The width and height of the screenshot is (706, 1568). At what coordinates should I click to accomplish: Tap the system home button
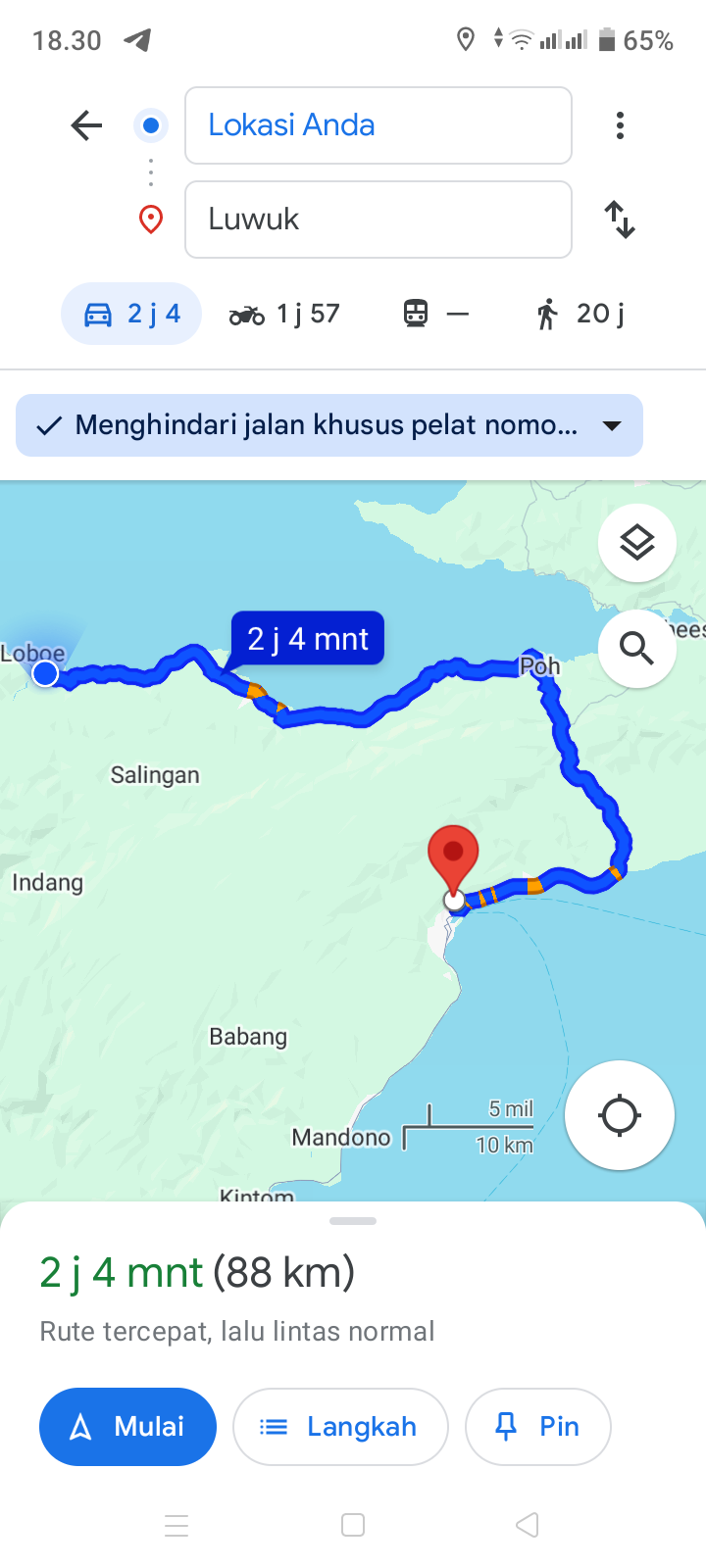[353, 1525]
